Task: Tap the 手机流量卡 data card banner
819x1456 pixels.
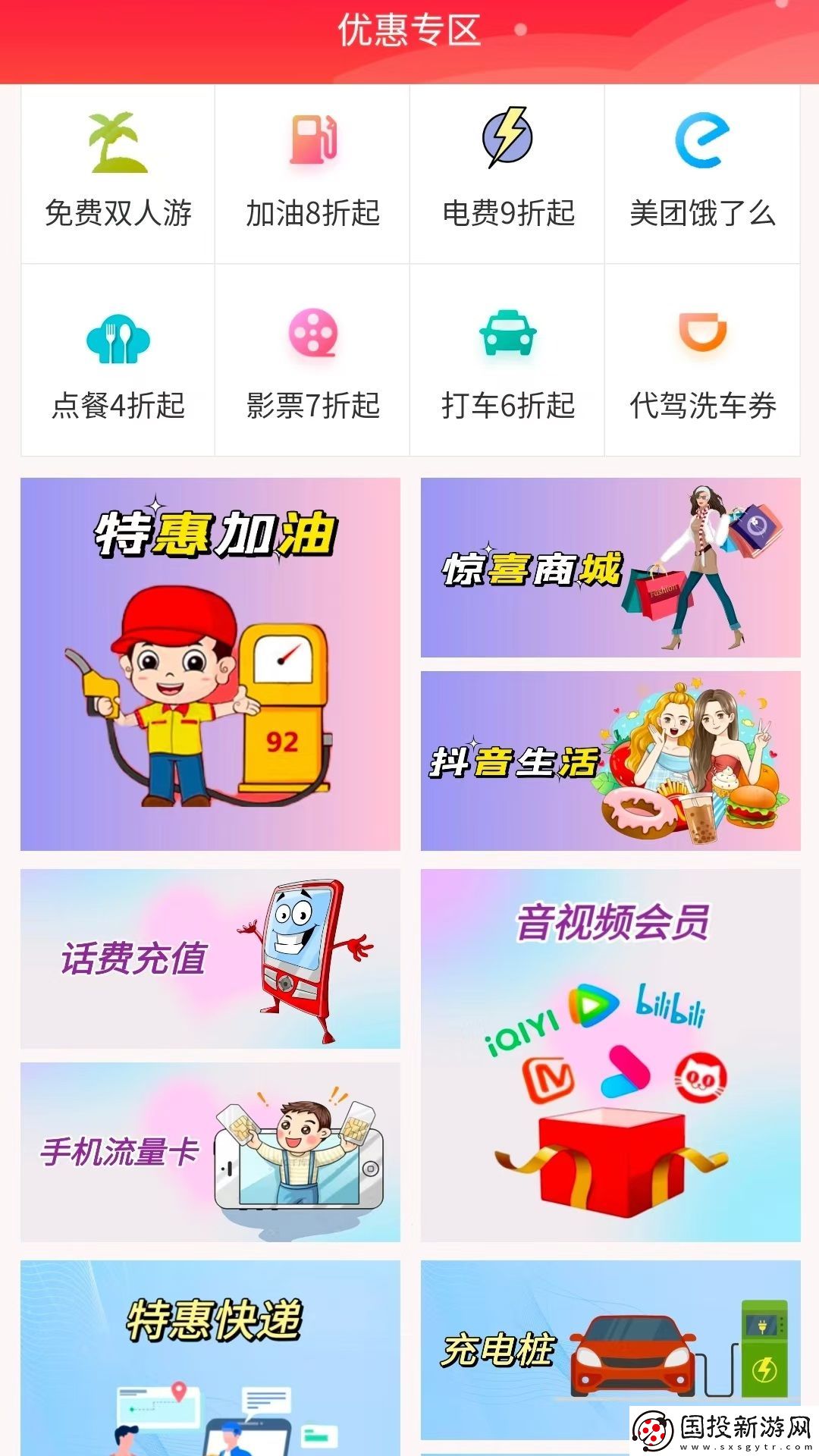Action: click(x=211, y=1153)
